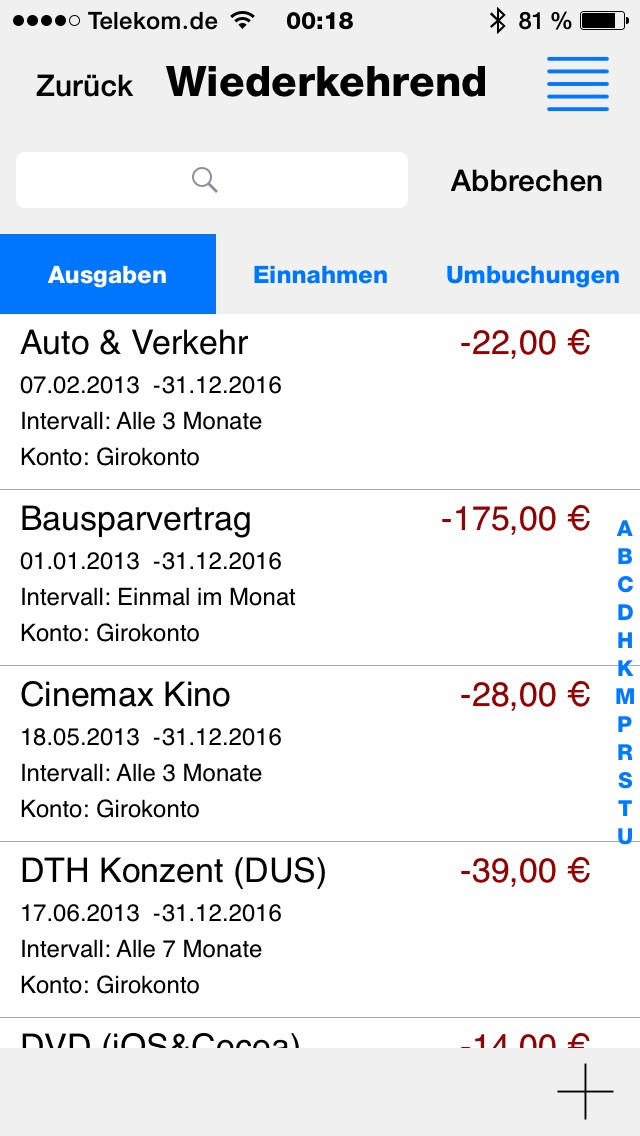Switch to the Umbuchungen tab
640x1136 pixels.
coord(533,275)
